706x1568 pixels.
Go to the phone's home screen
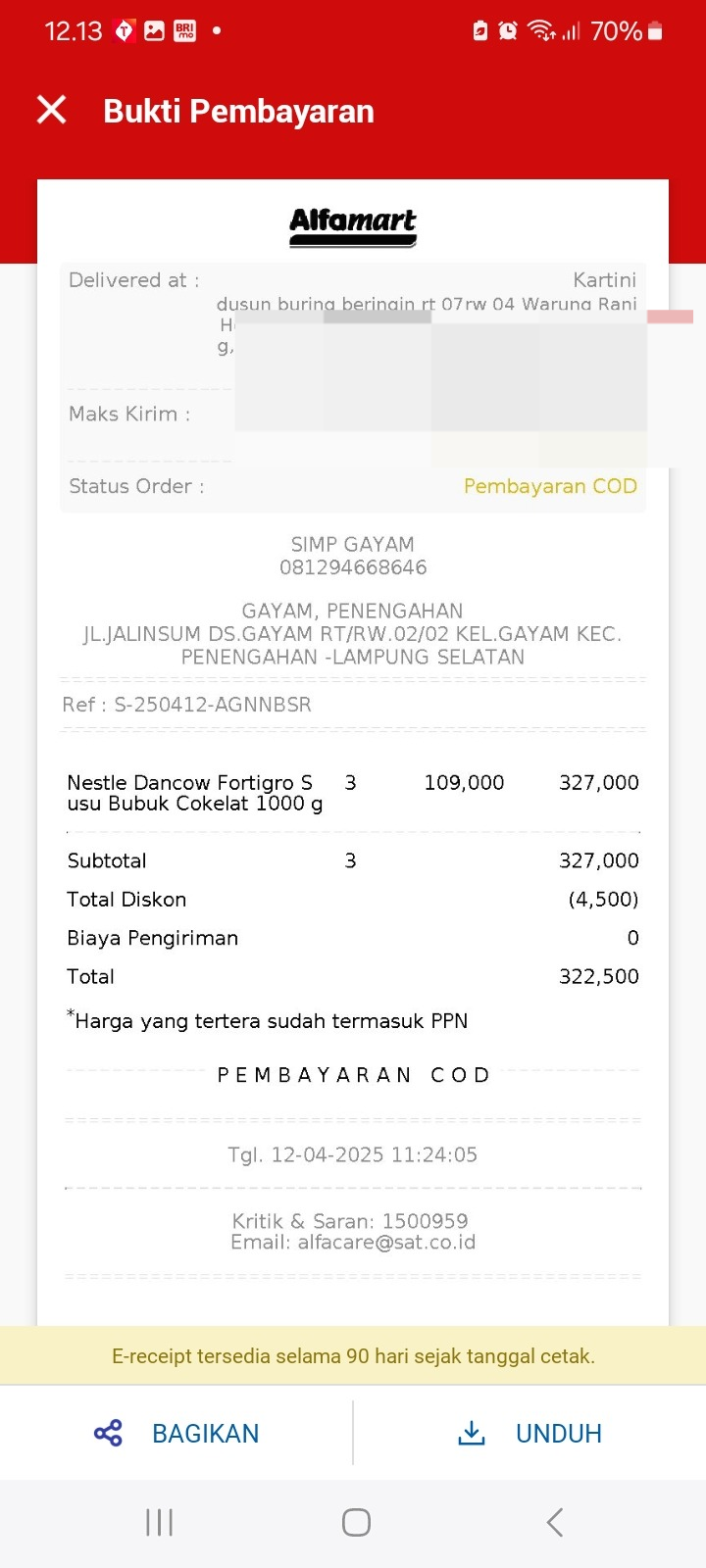(x=356, y=1522)
